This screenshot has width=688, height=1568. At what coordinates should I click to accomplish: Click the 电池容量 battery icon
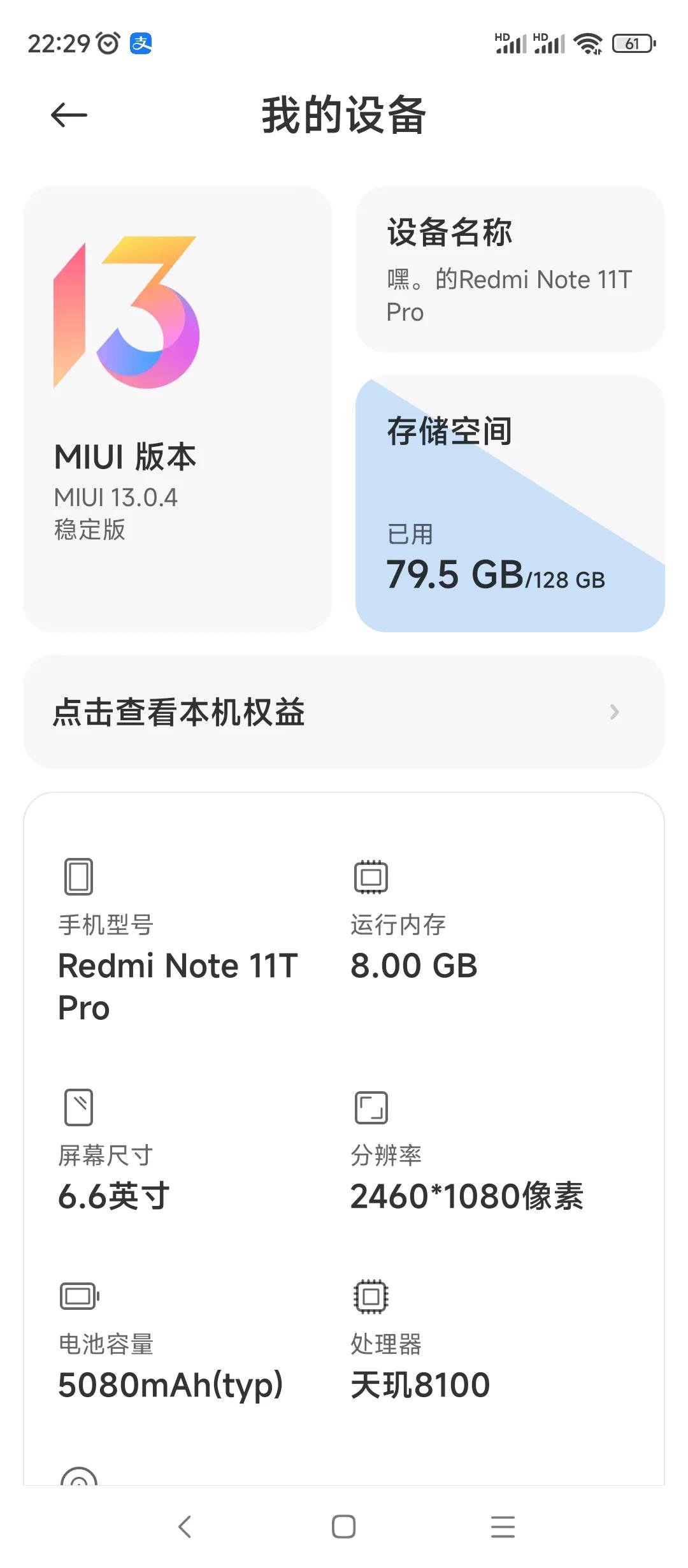(78, 1297)
